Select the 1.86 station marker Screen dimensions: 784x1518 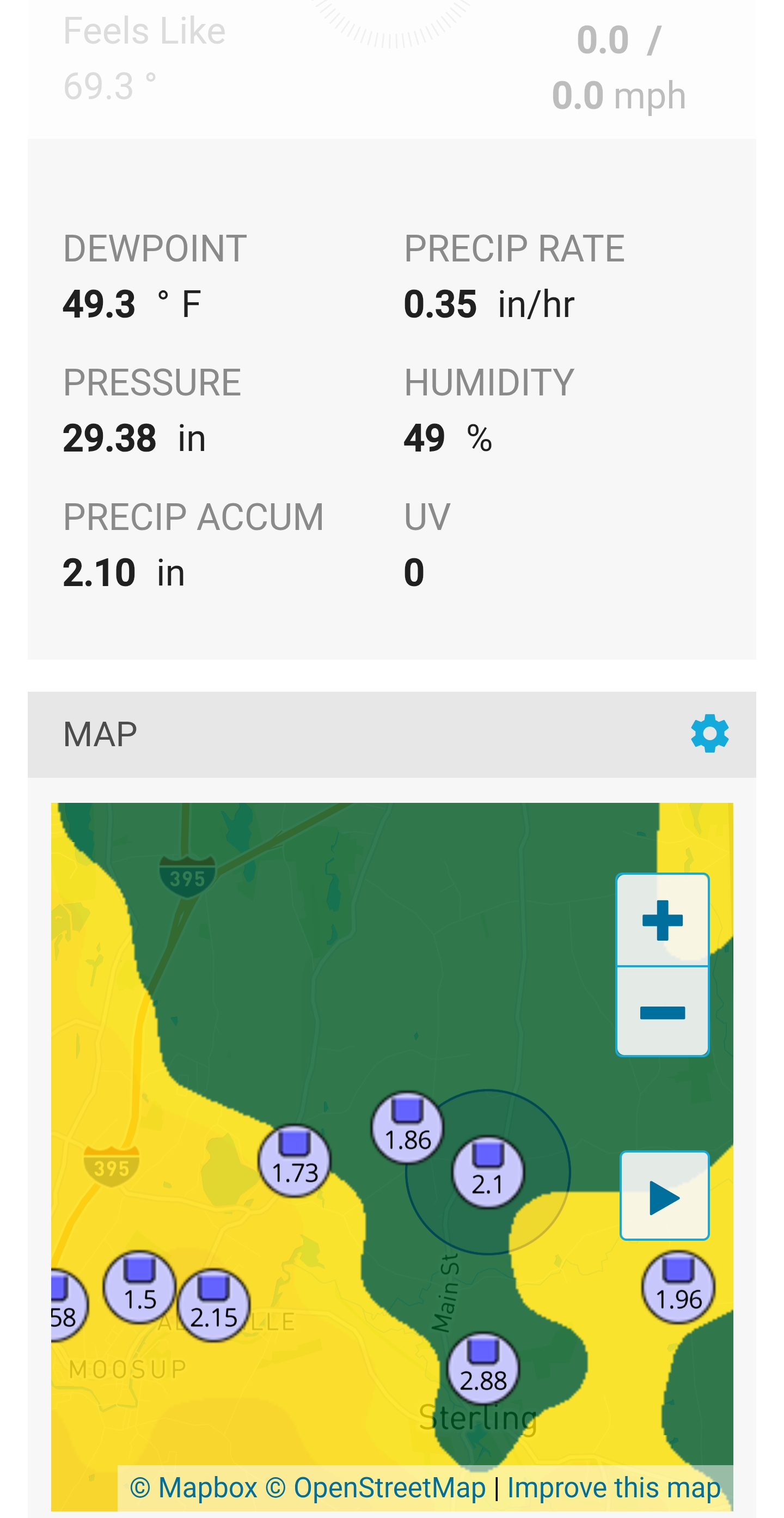click(407, 1127)
